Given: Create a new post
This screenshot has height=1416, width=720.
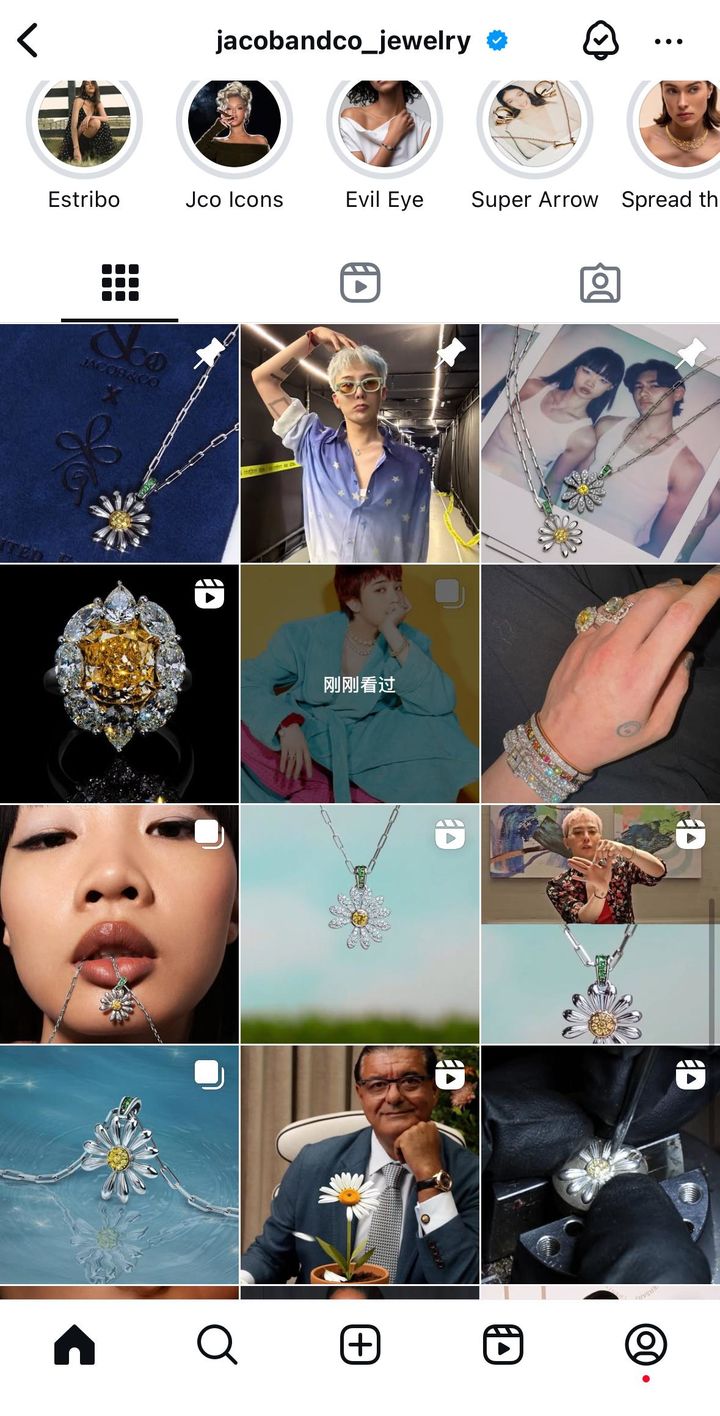Looking at the screenshot, I should click(x=360, y=1345).
